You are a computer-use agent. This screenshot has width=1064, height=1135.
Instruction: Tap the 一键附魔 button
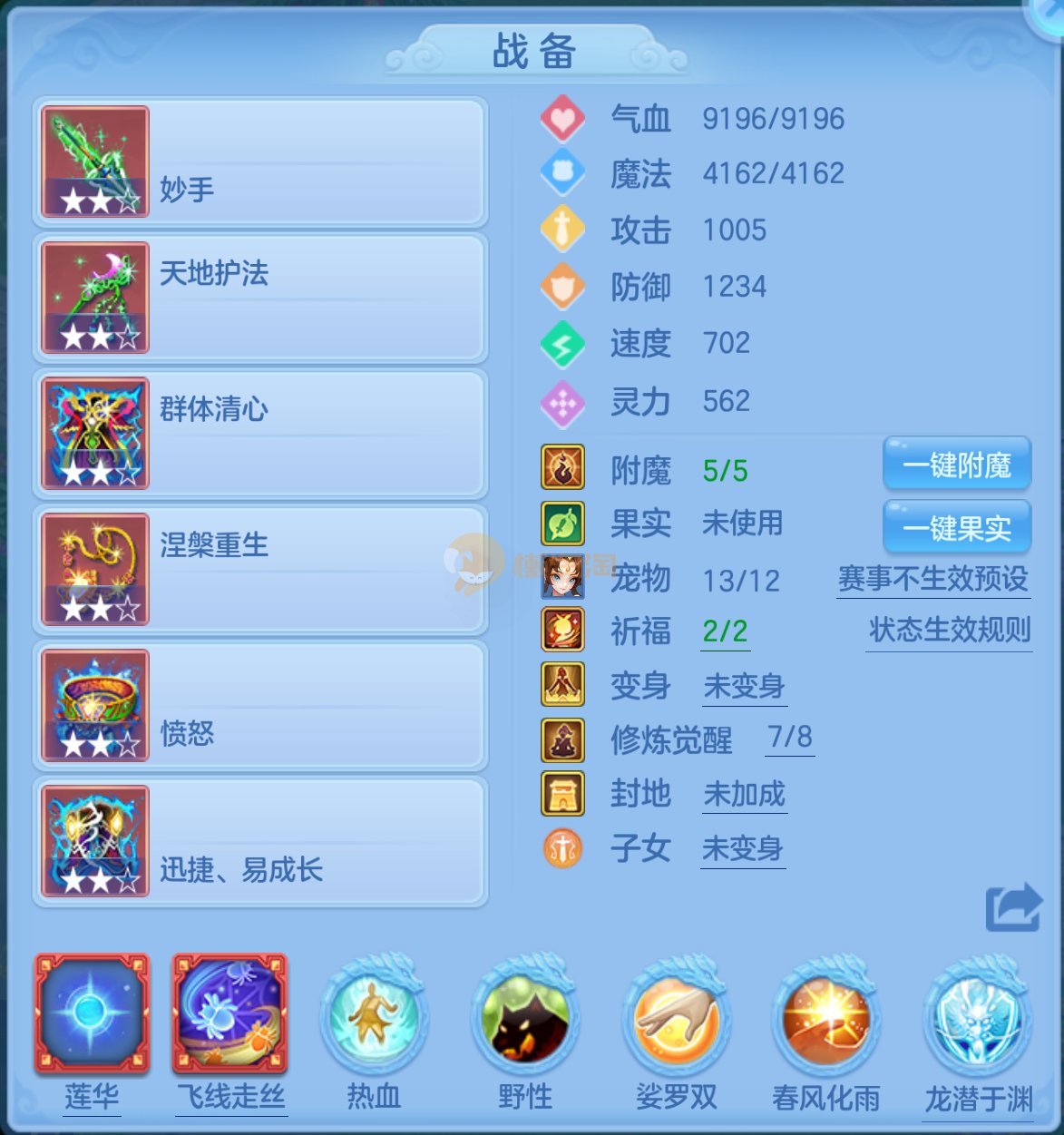[x=957, y=465]
